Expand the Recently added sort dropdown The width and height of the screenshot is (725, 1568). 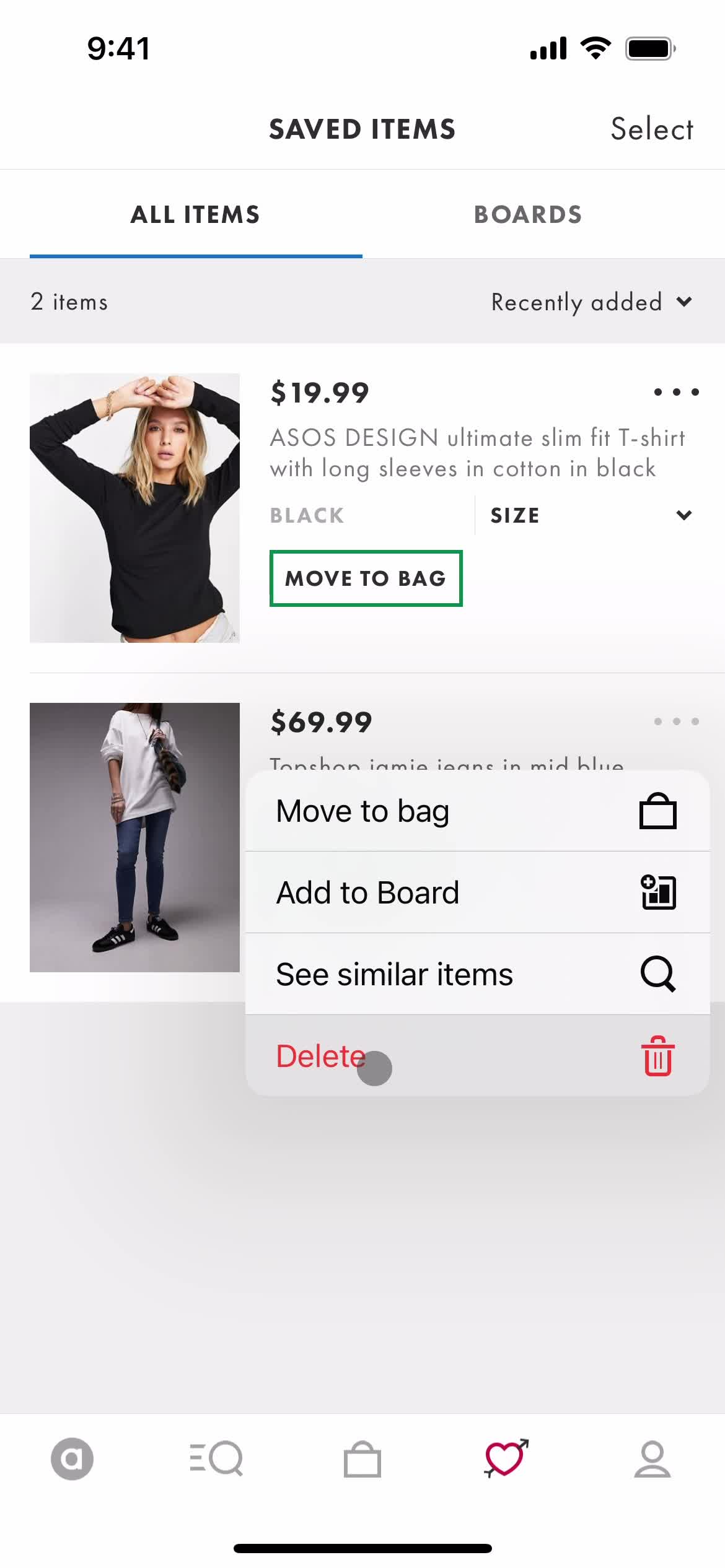(589, 302)
